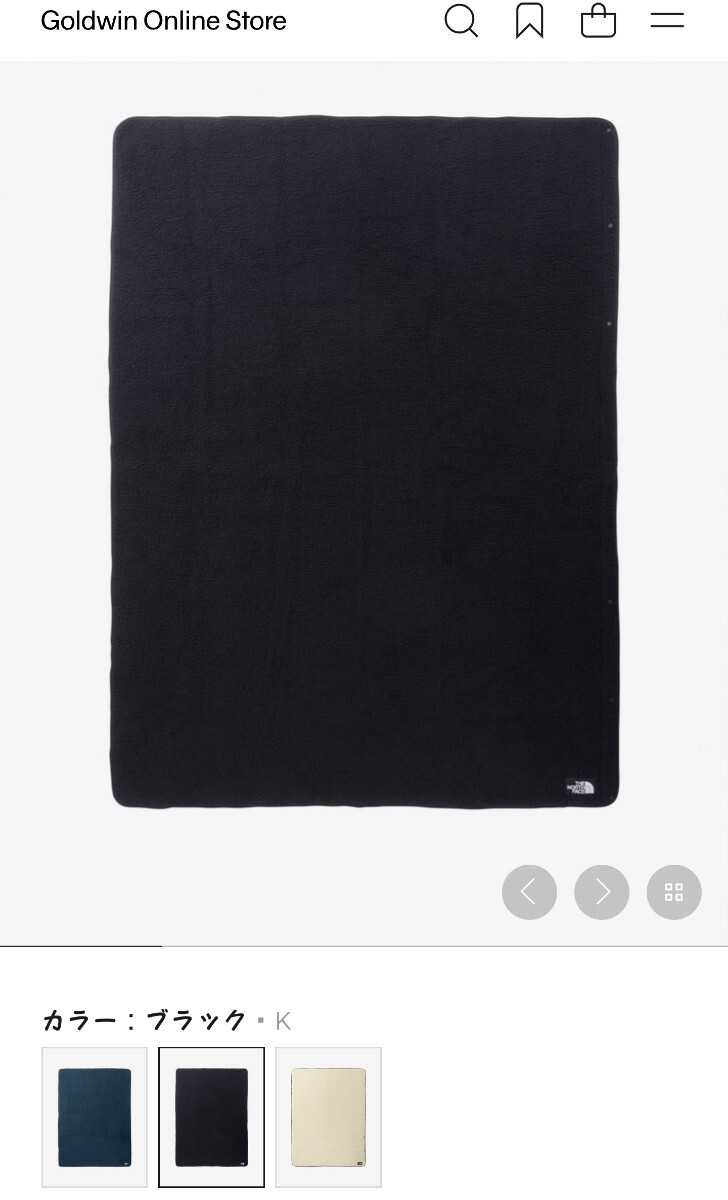
Task: Open saved bookmarks from the header
Action: (530, 21)
